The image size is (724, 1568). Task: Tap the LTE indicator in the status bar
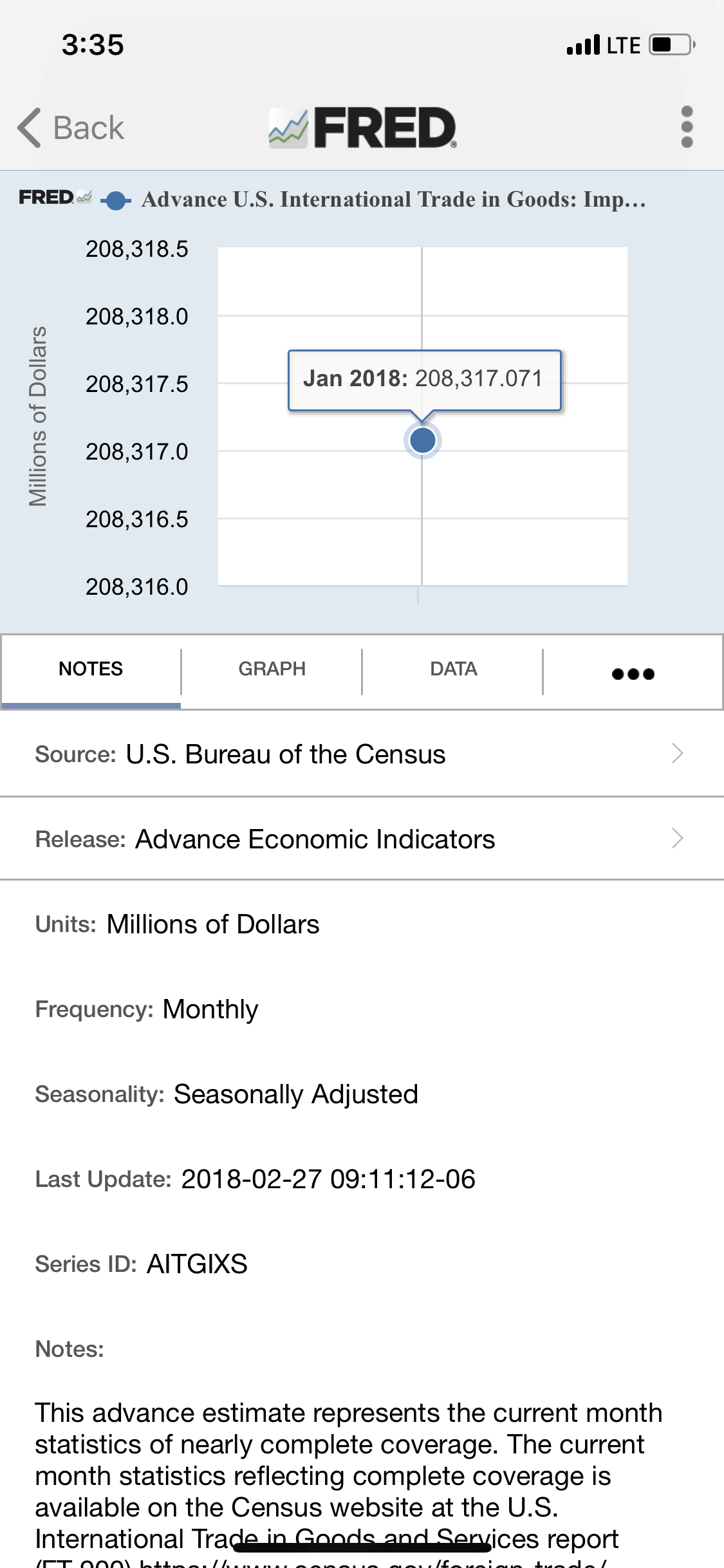(622, 44)
